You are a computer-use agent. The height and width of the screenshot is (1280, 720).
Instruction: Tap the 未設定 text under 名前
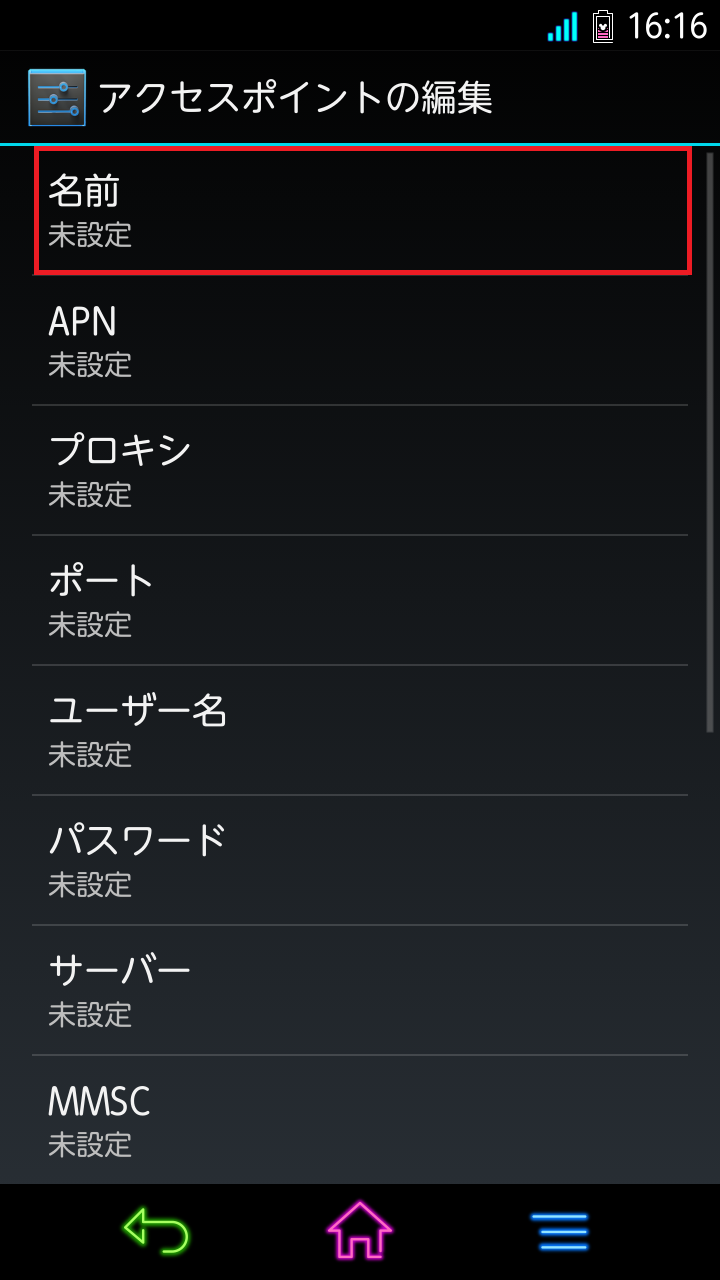(x=90, y=237)
